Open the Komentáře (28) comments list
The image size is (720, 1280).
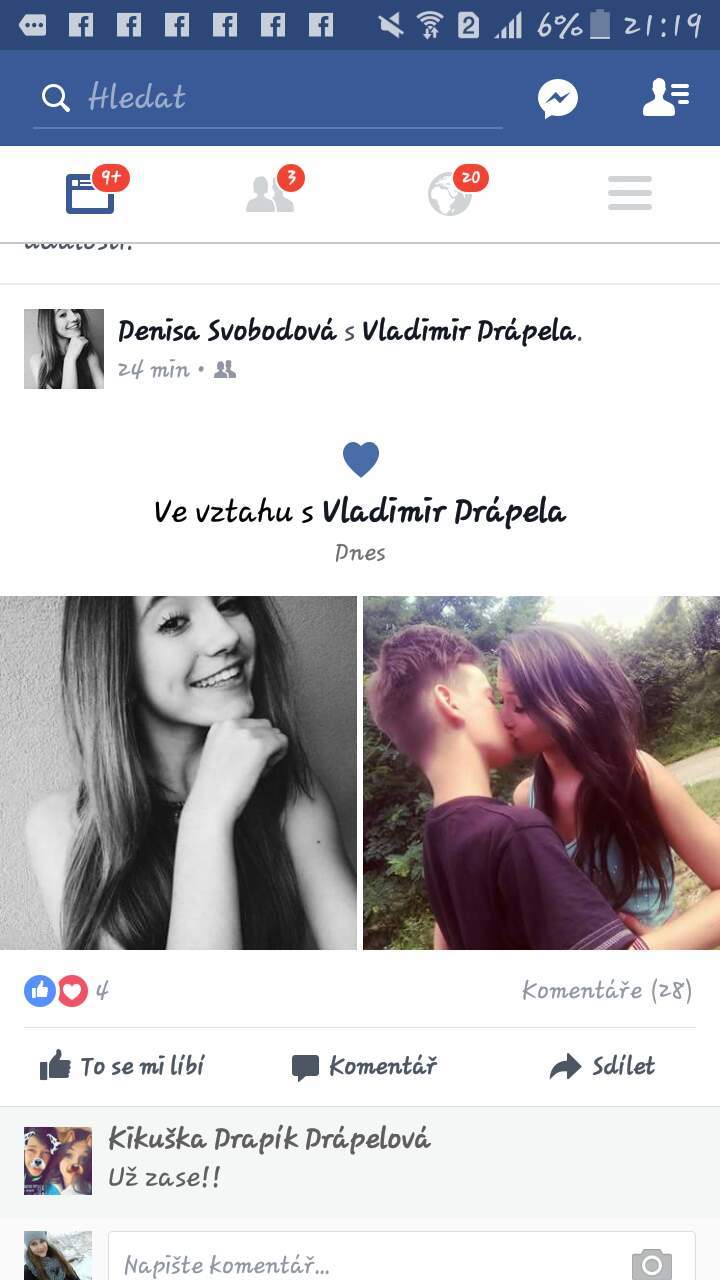(x=607, y=990)
